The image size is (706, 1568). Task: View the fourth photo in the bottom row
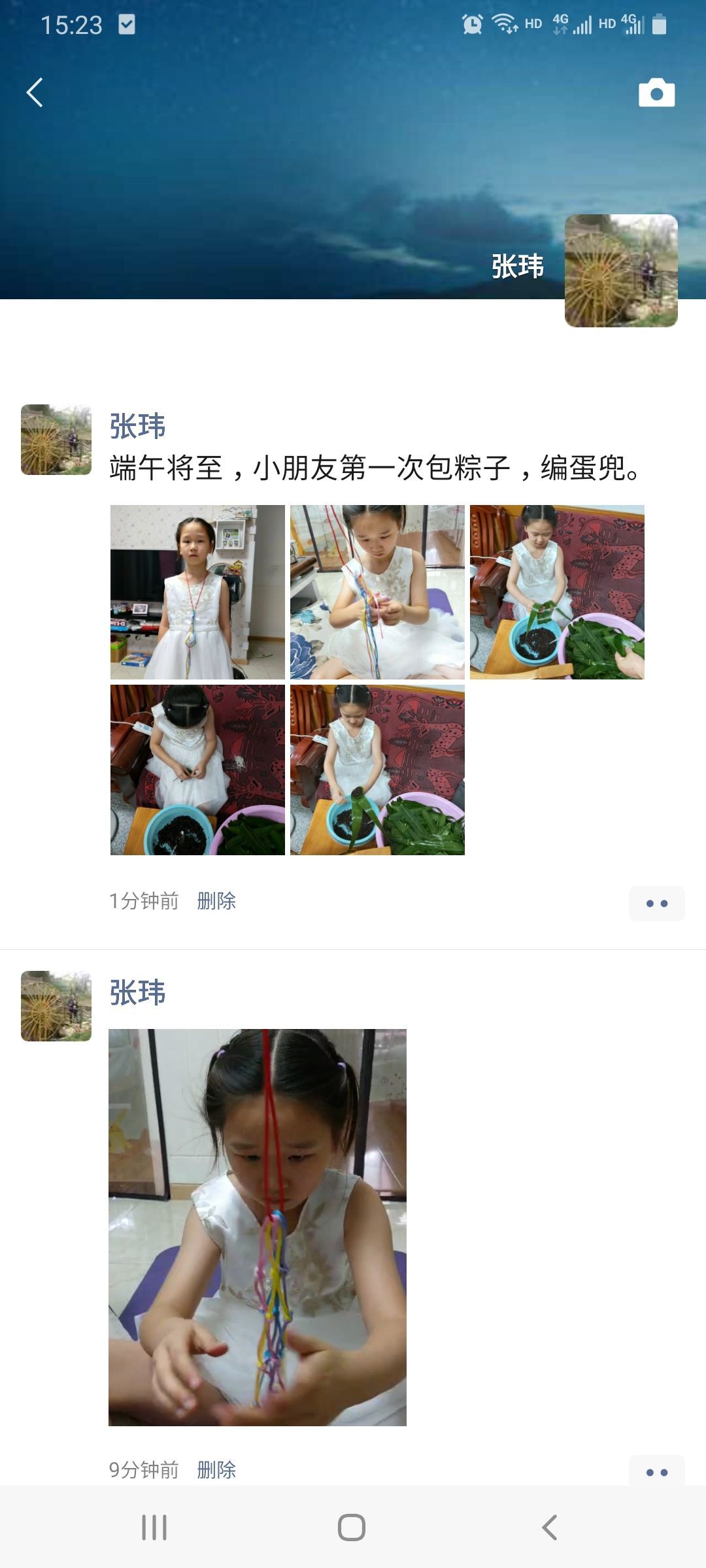coord(197,770)
